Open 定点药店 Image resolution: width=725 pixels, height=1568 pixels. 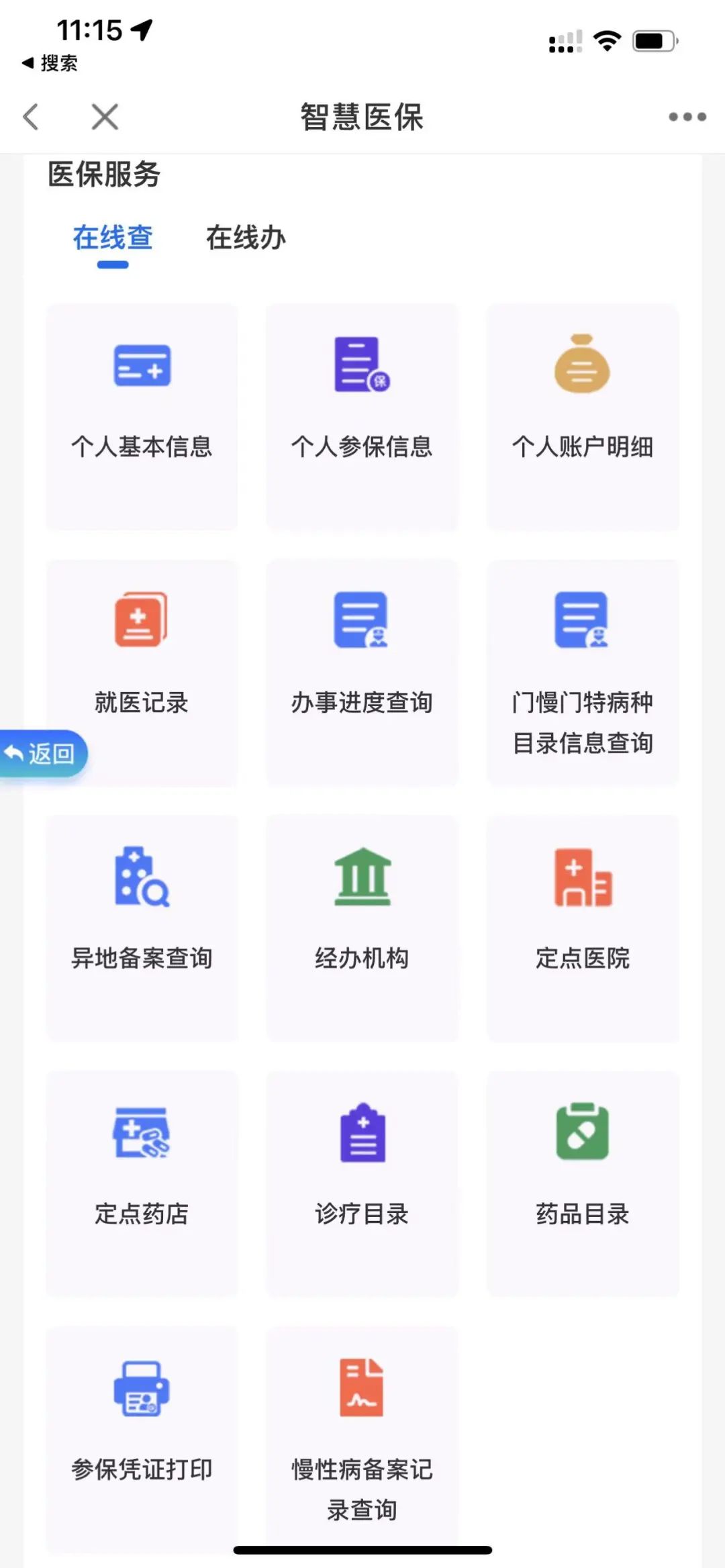coord(142,1184)
